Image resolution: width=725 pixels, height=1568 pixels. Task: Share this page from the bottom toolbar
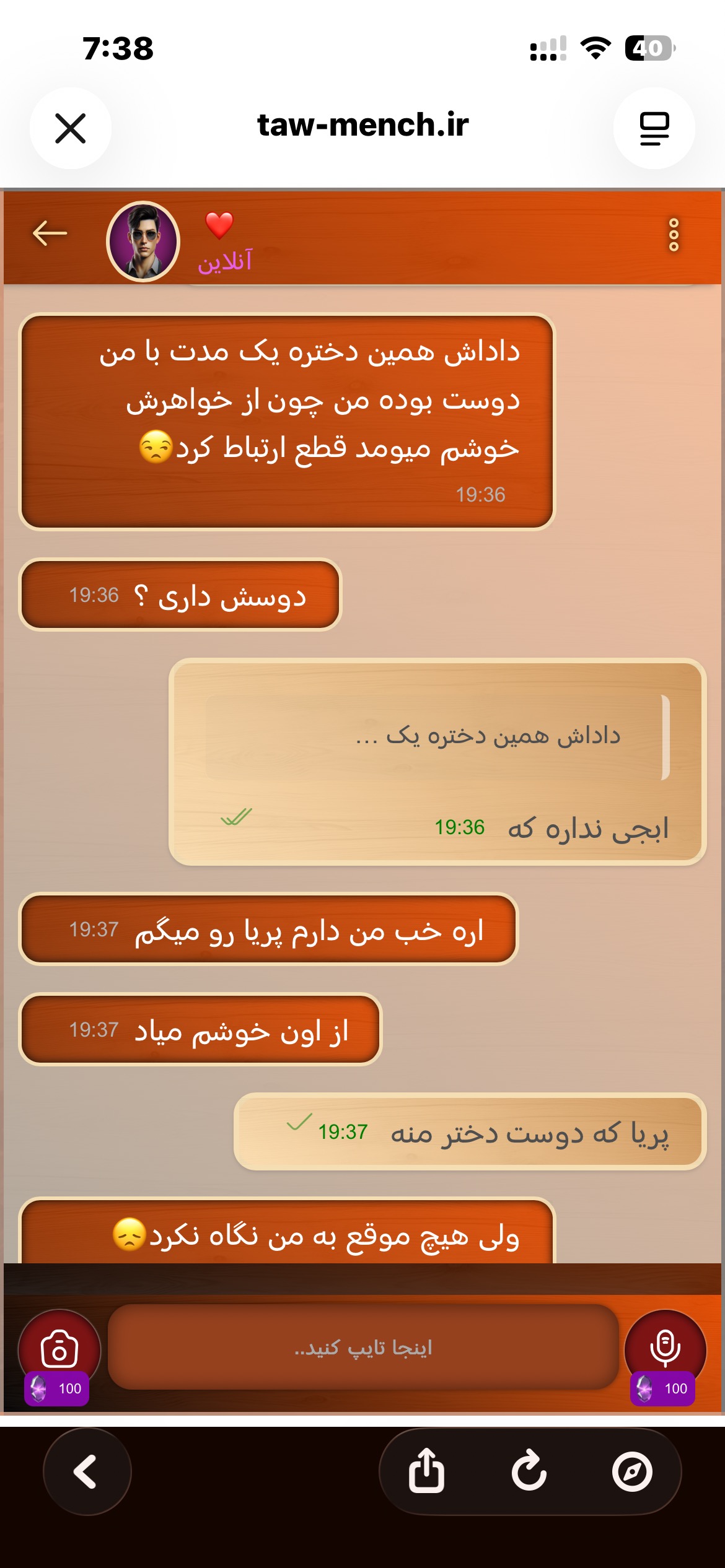(426, 1471)
